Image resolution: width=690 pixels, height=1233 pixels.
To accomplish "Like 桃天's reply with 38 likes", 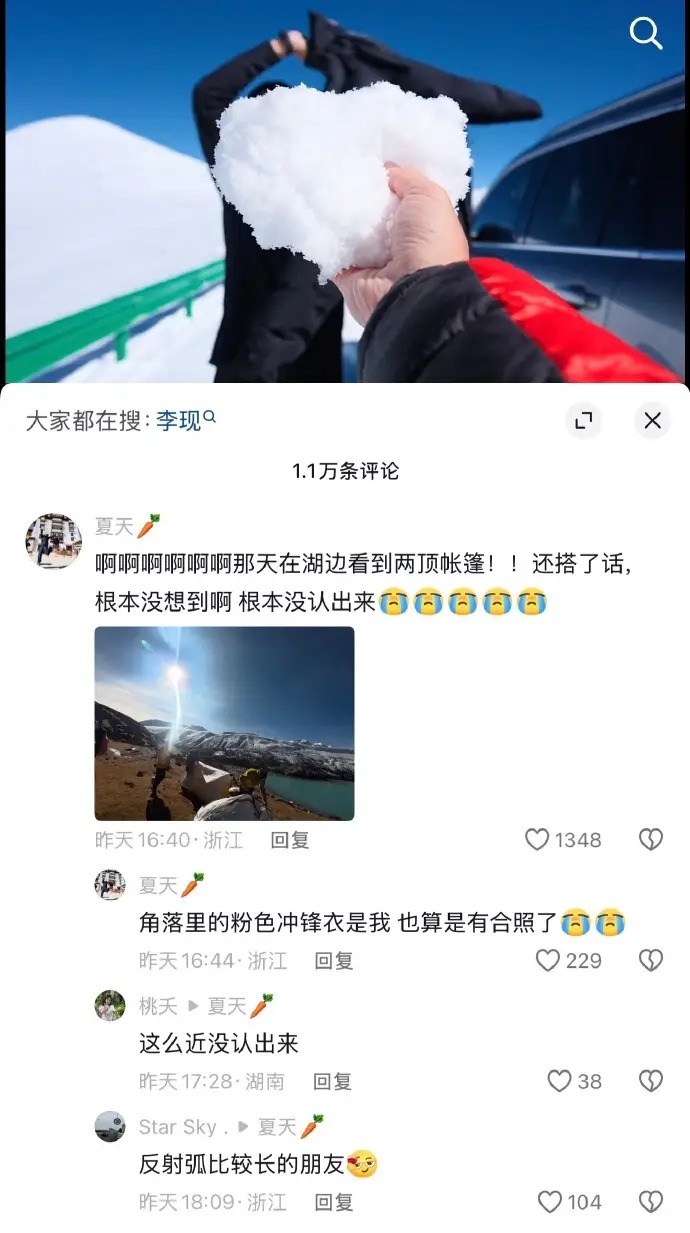I will [x=559, y=1081].
